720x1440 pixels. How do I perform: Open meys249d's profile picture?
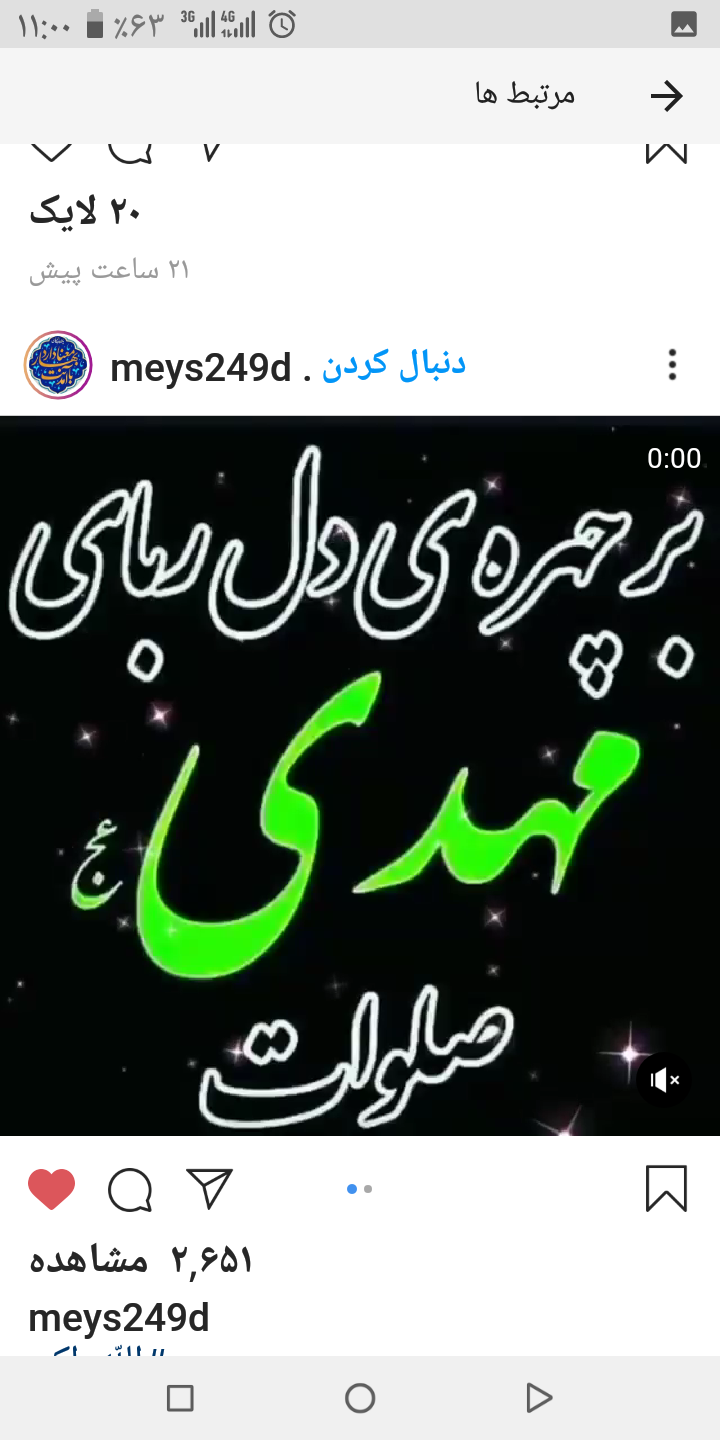(58, 365)
